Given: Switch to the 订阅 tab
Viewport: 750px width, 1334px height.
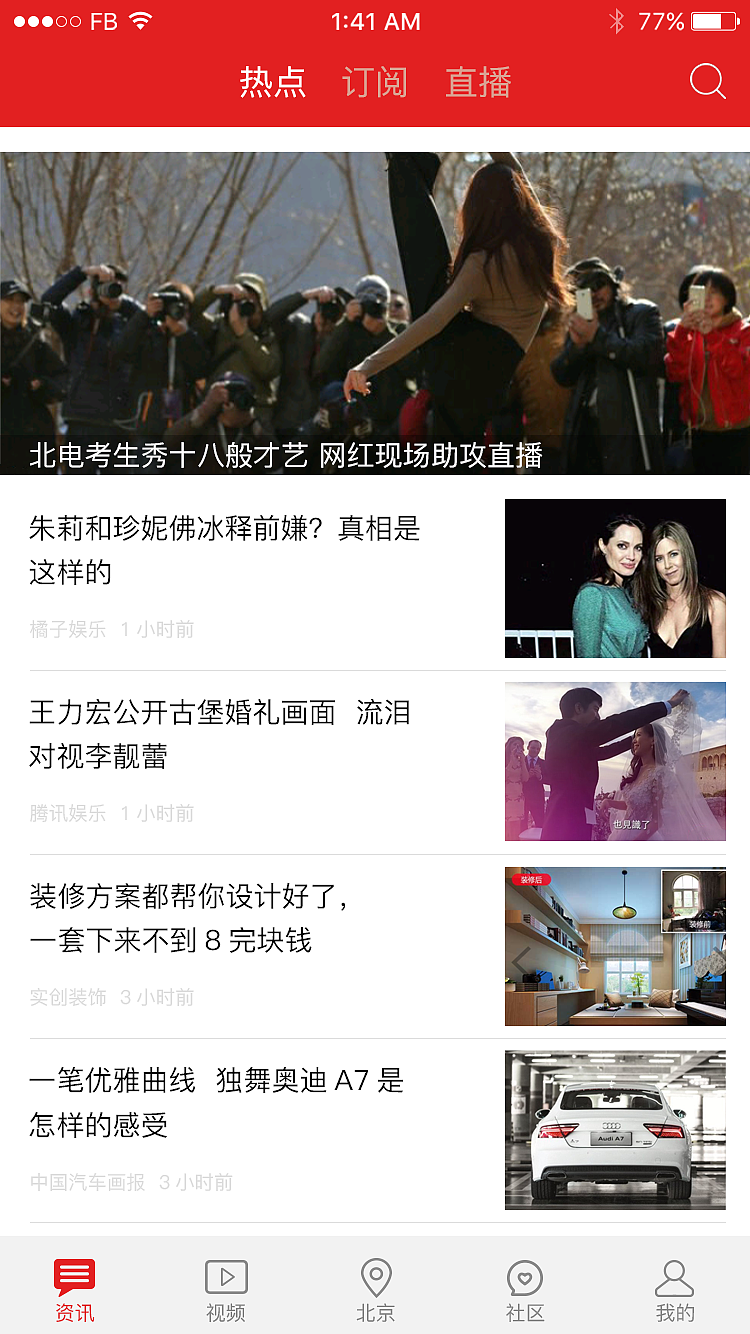Looking at the screenshot, I should pos(375,84).
